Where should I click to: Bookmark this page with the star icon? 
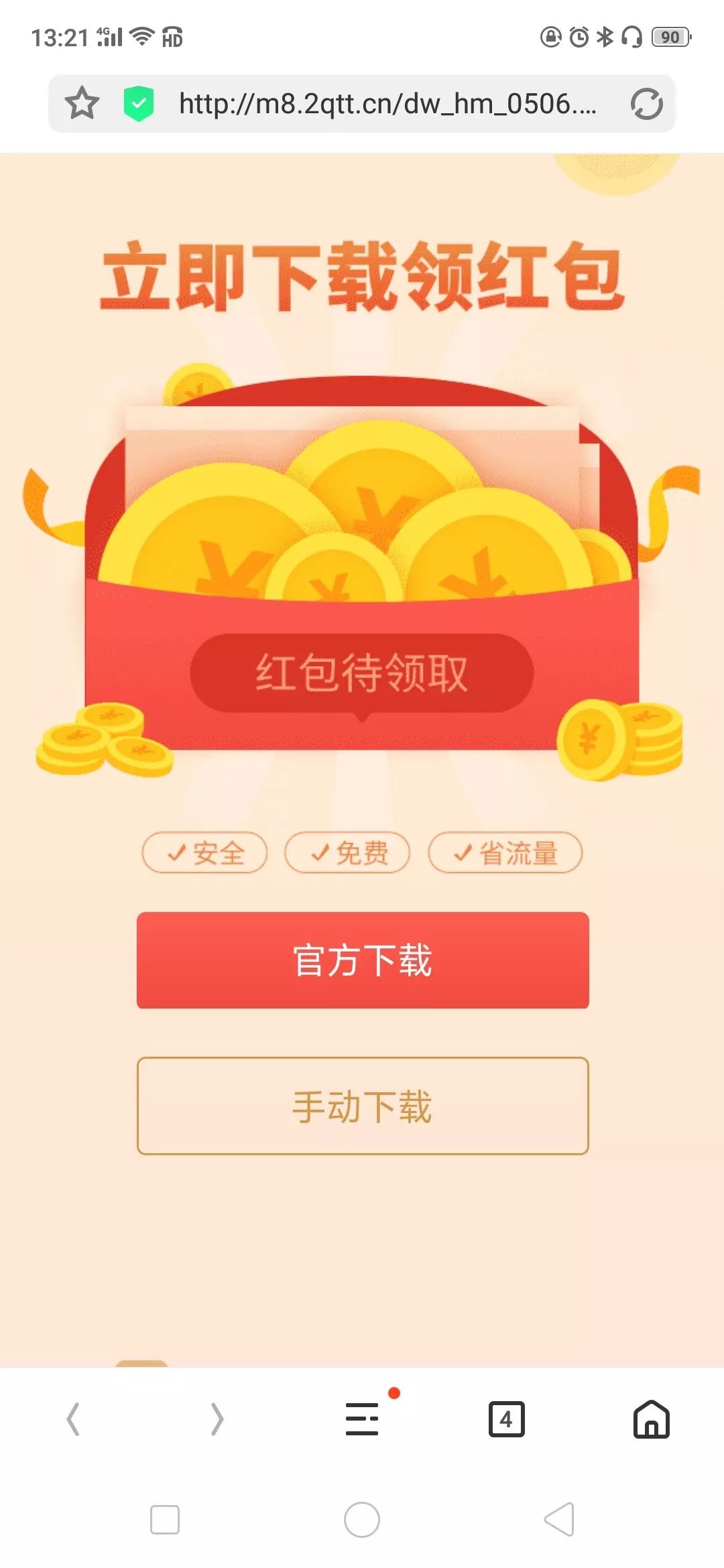(82, 103)
